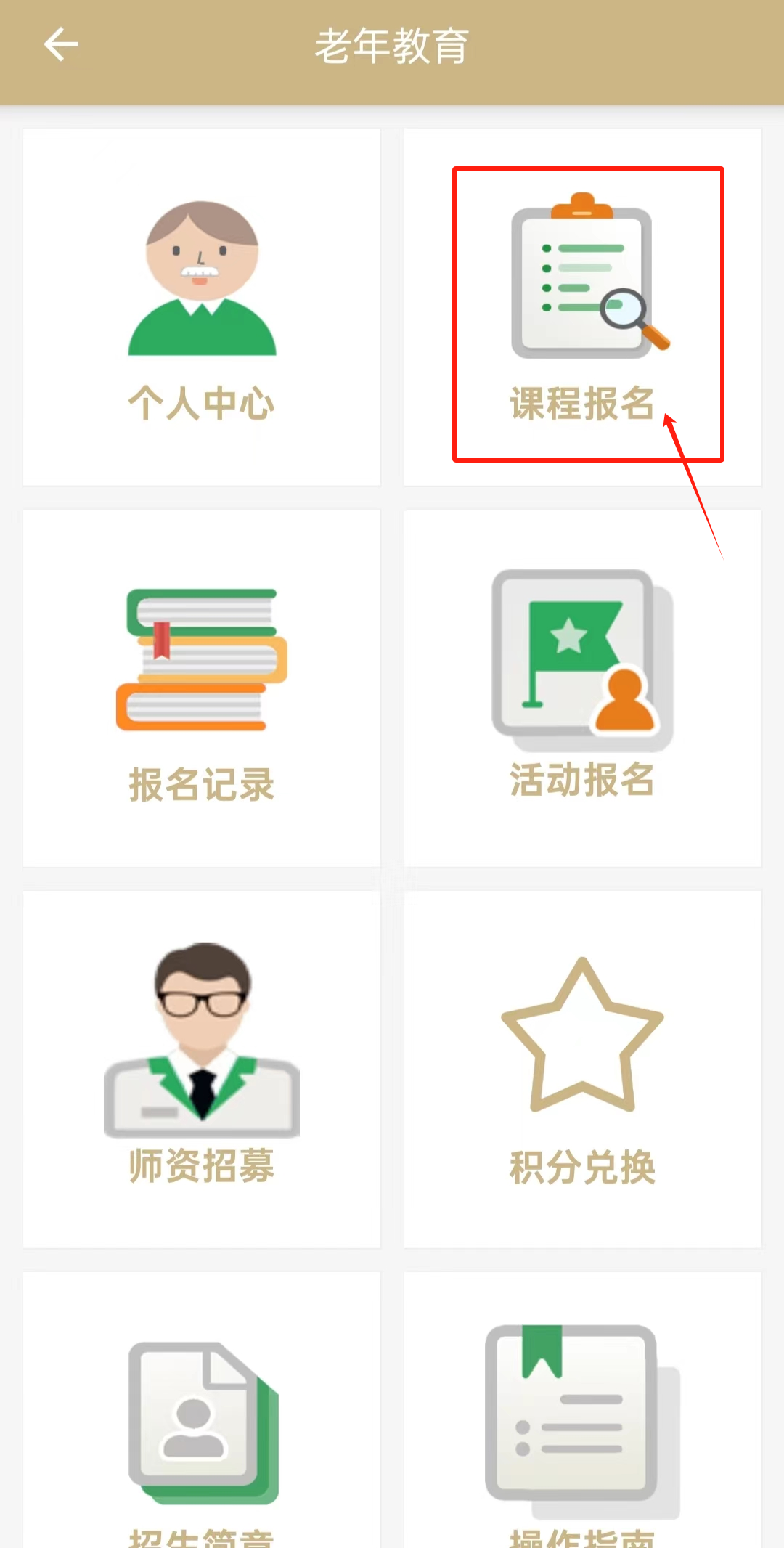This screenshot has height=1548, width=784.
Task: Open 积分兑换 points exchange
Action: click(x=582, y=1069)
